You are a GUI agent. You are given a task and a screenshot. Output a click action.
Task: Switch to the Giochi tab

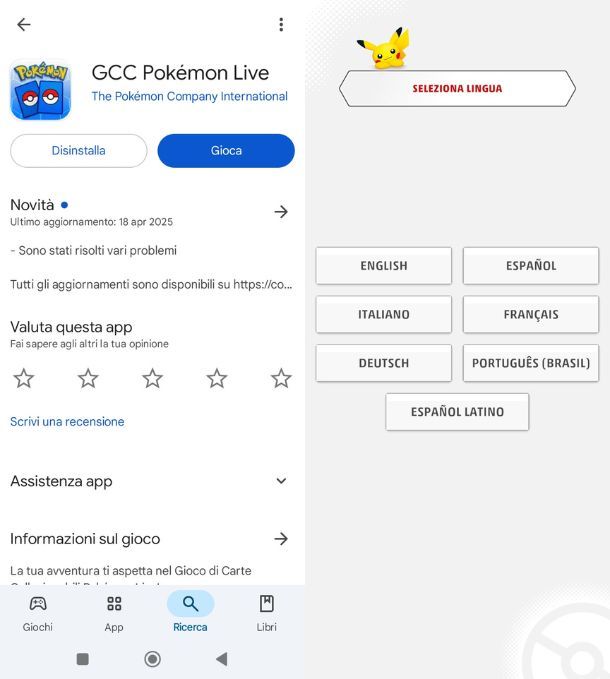click(38, 613)
